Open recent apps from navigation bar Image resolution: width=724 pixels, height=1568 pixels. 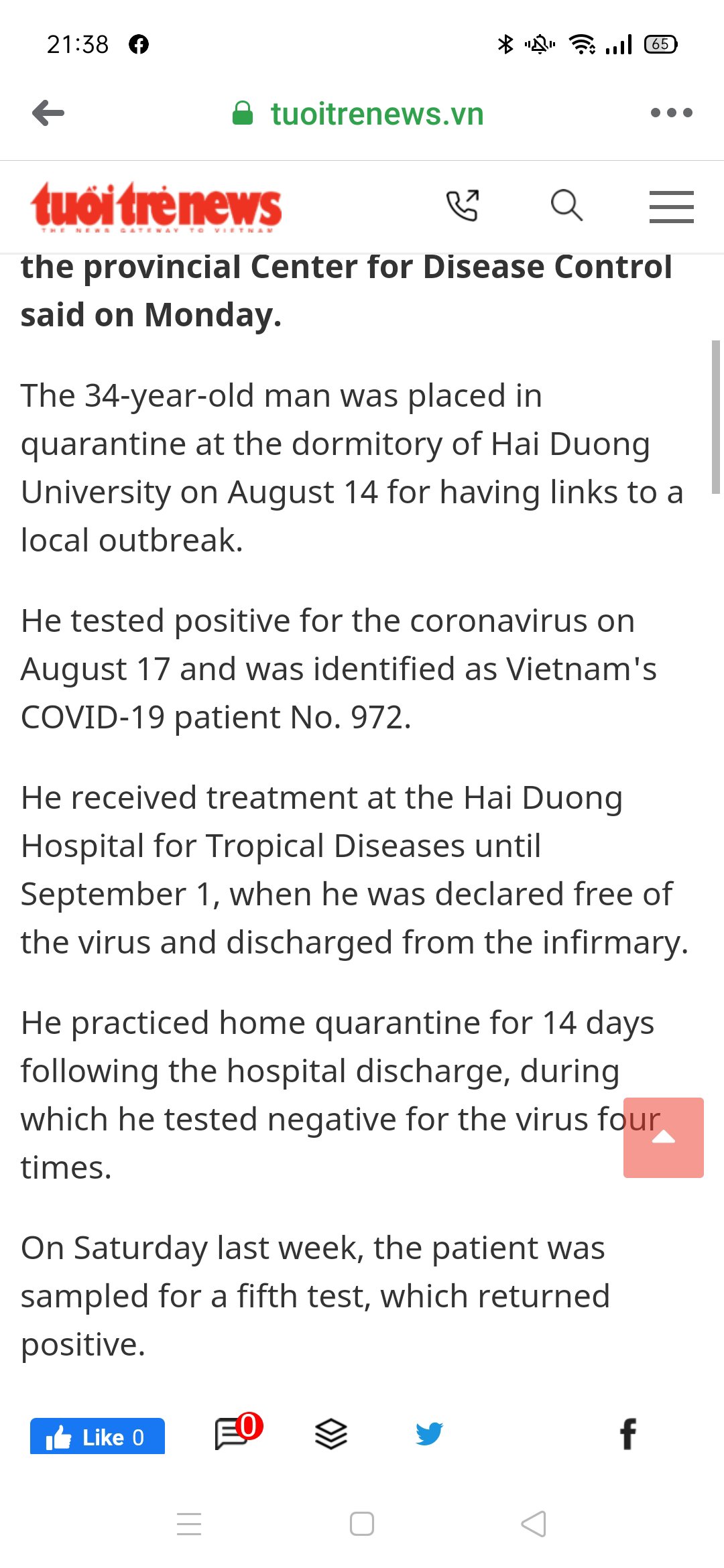(x=189, y=1524)
